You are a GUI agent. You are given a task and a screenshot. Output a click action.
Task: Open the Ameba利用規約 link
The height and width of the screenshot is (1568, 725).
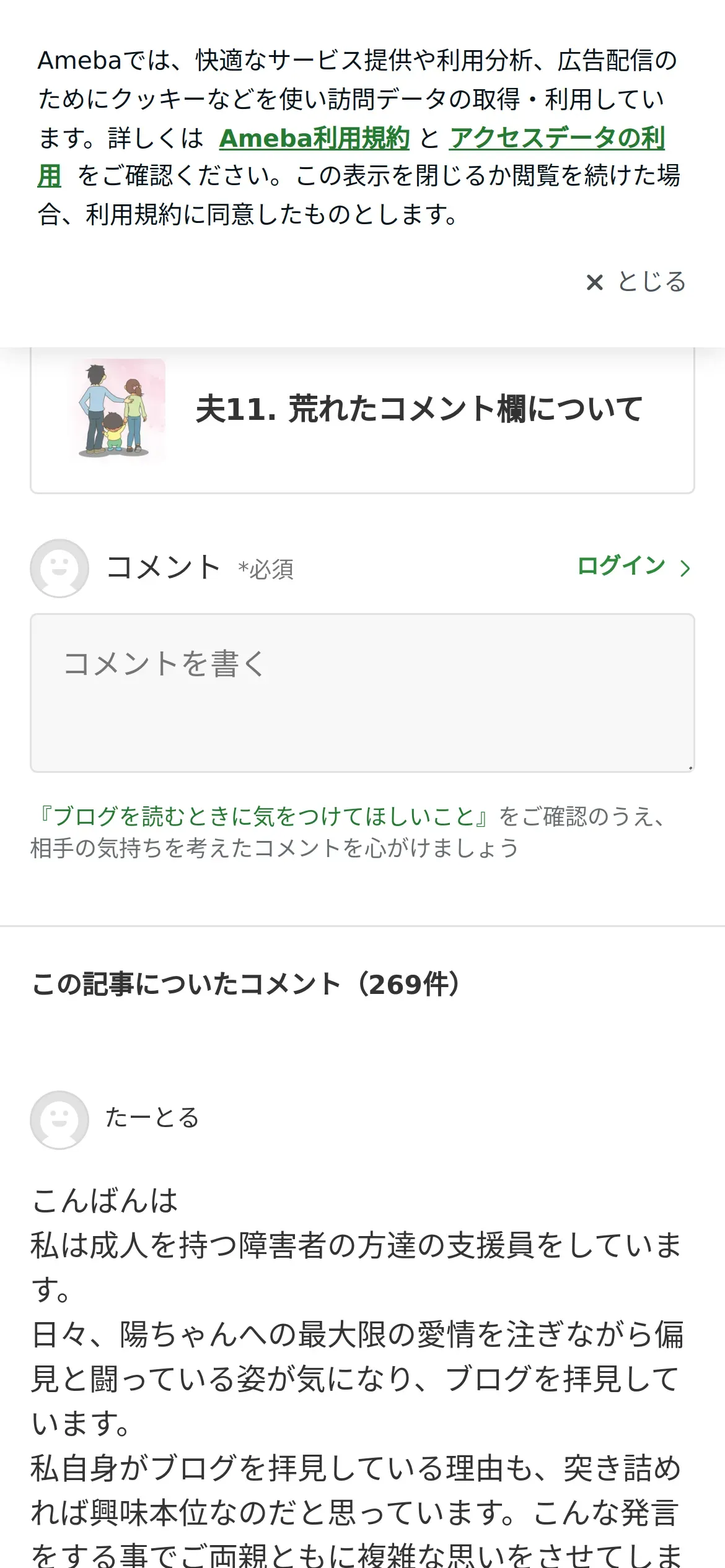[314, 138]
